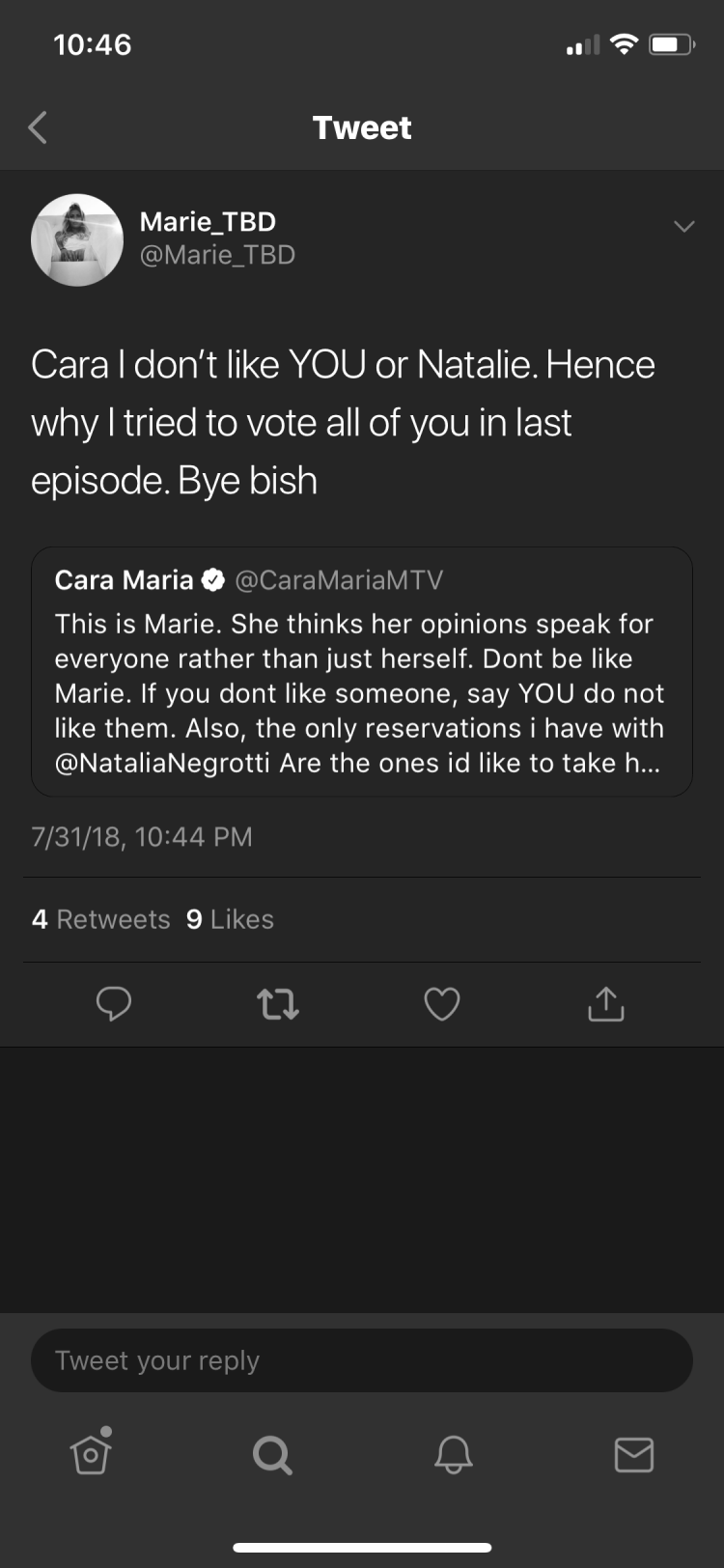The height and width of the screenshot is (1568, 724).
Task: Go back using the top-left arrow
Action: click(38, 127)
